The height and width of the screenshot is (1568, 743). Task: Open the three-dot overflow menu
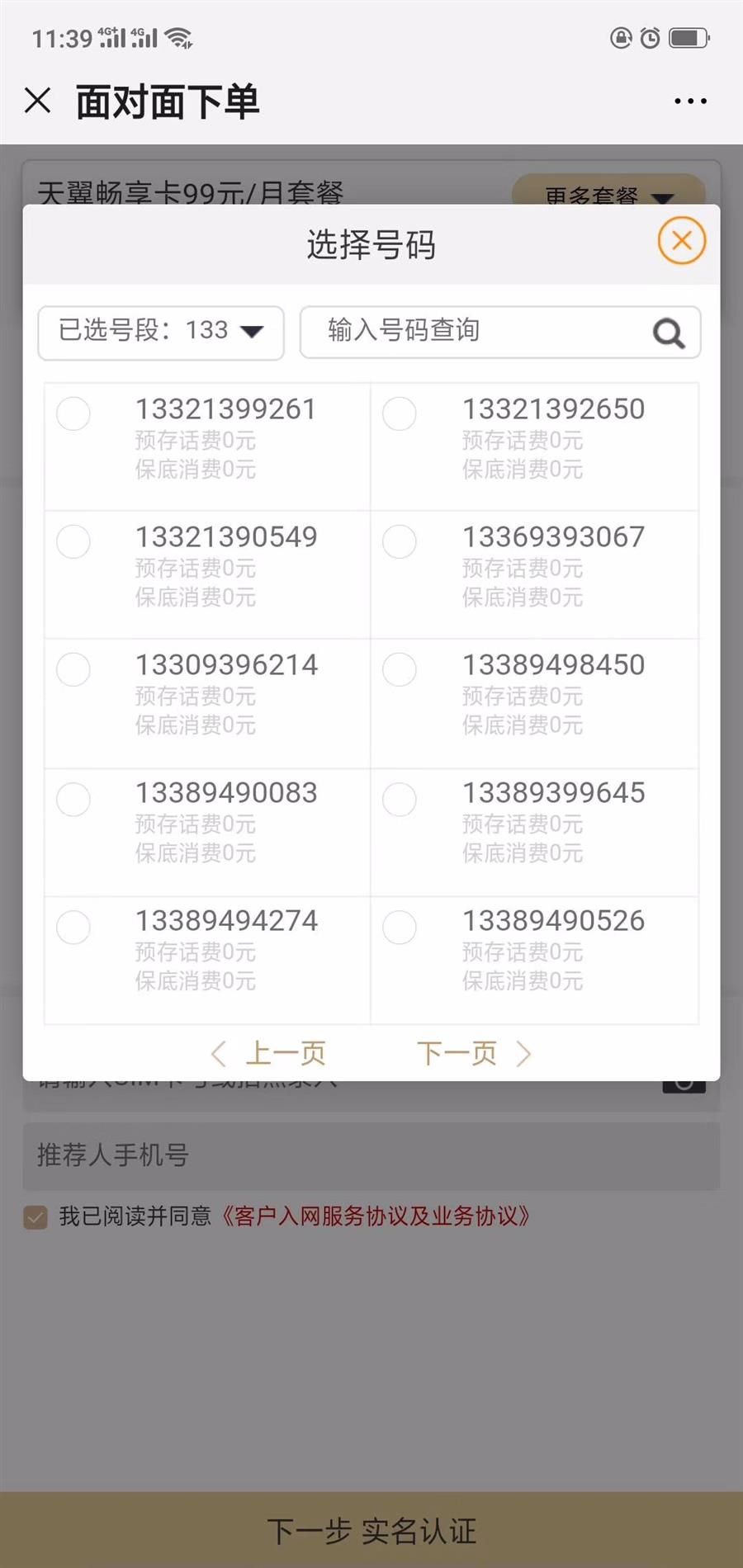point(690,102)
